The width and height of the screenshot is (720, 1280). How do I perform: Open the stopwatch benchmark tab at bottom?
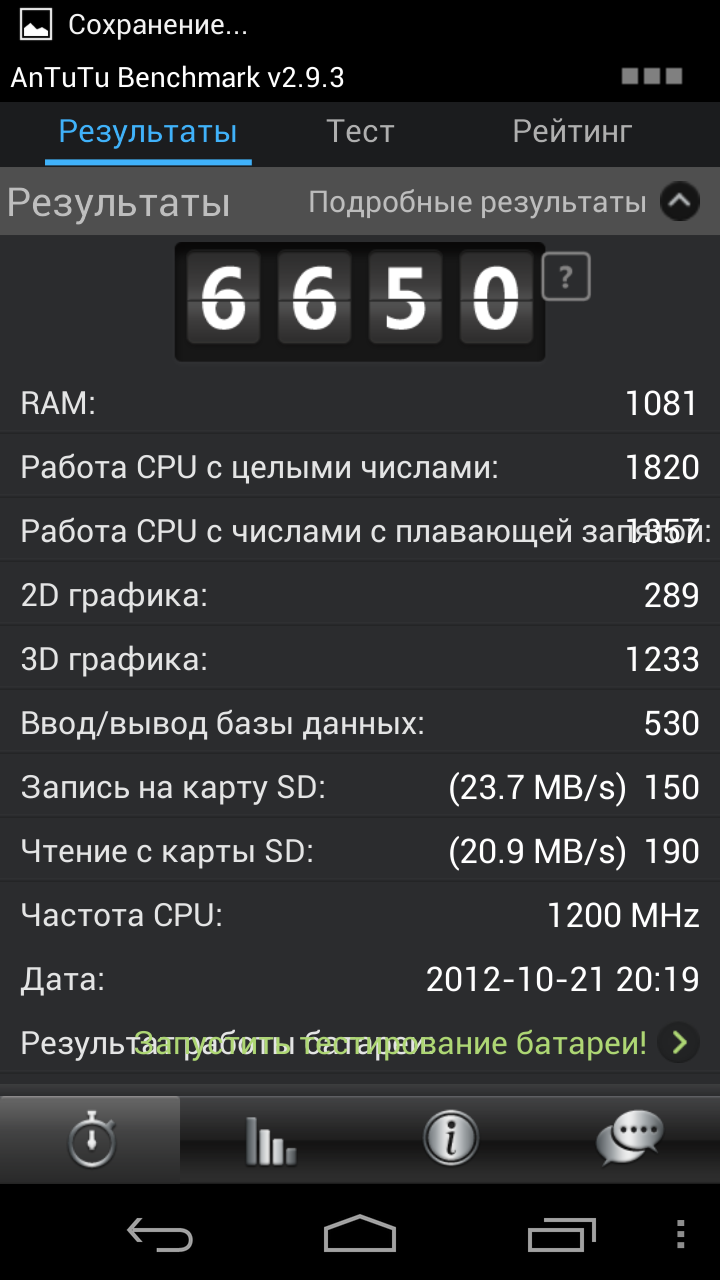90,1139
